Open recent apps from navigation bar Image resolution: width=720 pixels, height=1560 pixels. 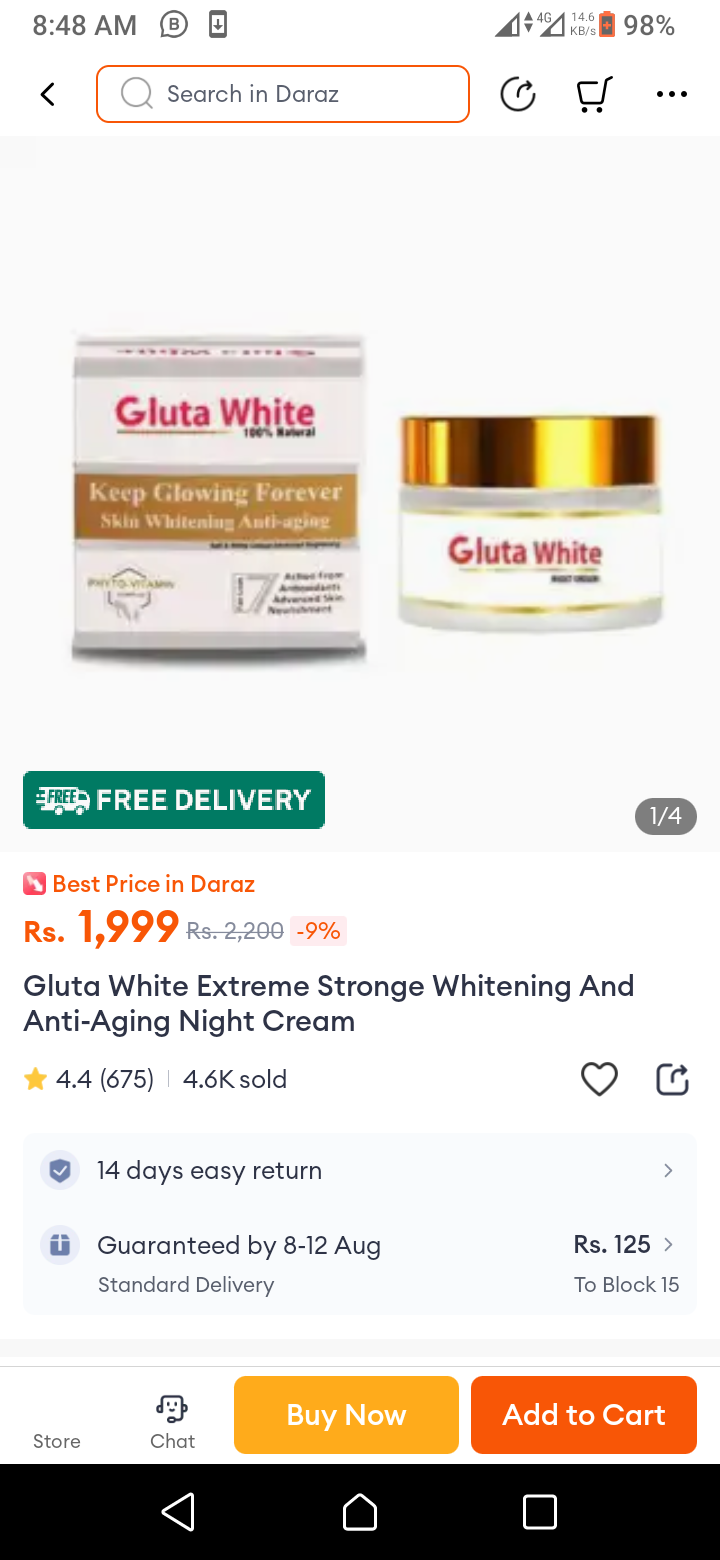tap(539, 1512)
